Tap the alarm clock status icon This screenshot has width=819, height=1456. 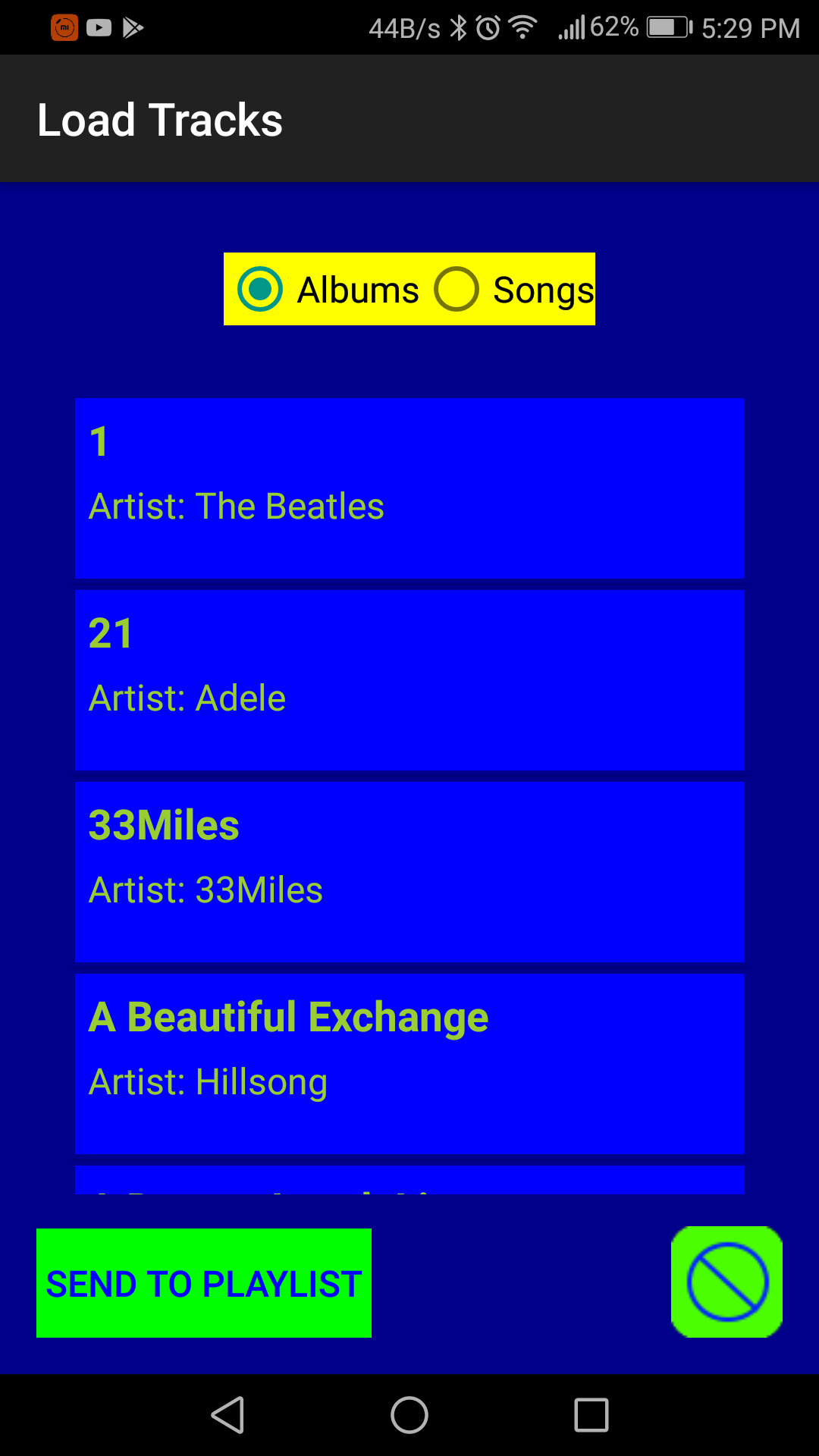coord(488,27)
